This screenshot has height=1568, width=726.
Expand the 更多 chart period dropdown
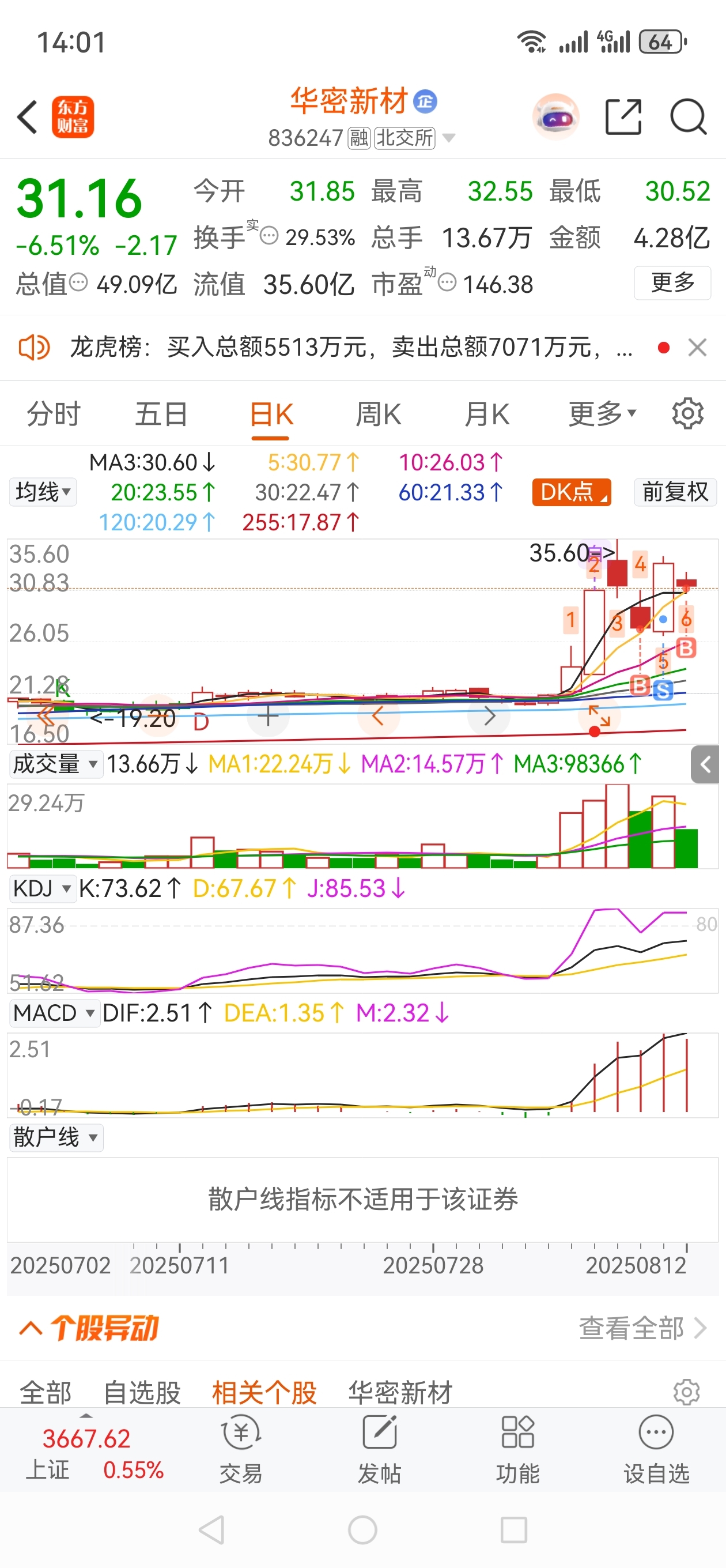[602, 414]
